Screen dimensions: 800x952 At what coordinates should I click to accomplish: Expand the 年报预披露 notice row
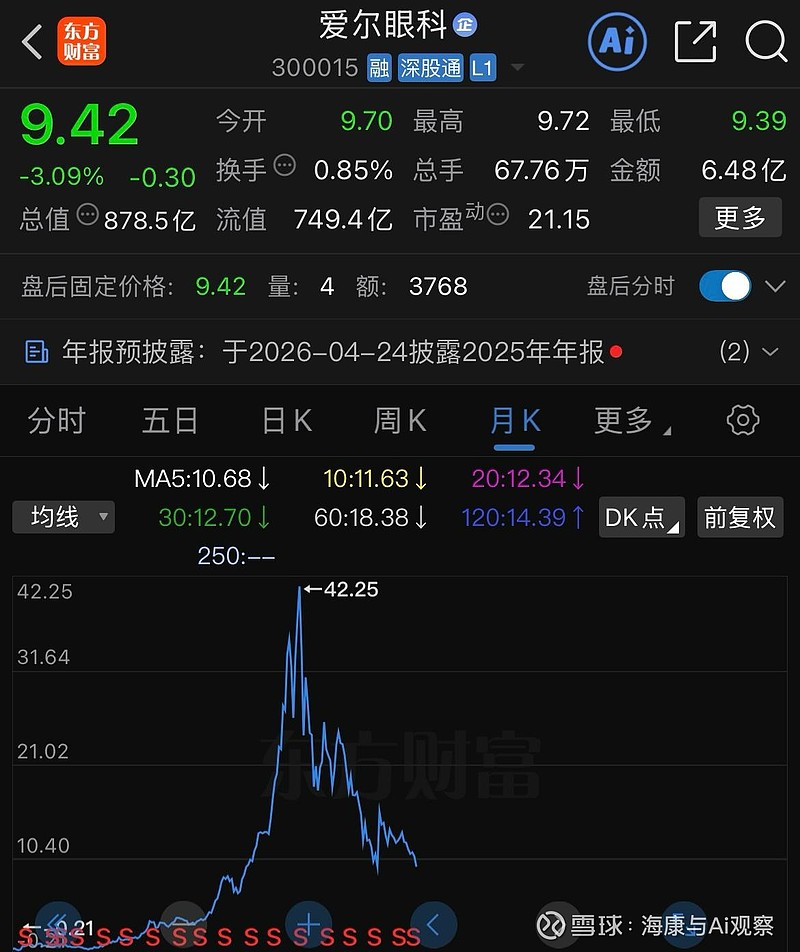[769, 352]
